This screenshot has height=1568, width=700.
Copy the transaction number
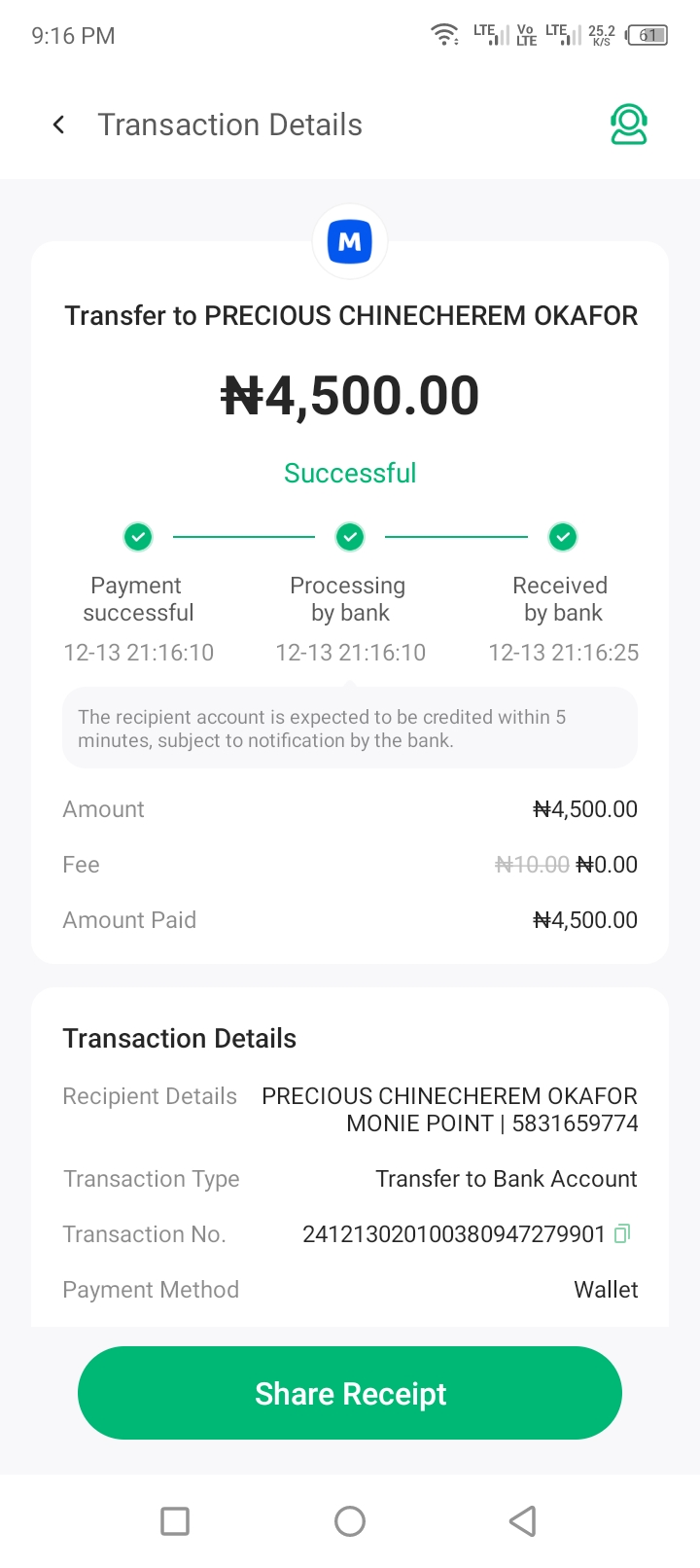[623, 1233]
